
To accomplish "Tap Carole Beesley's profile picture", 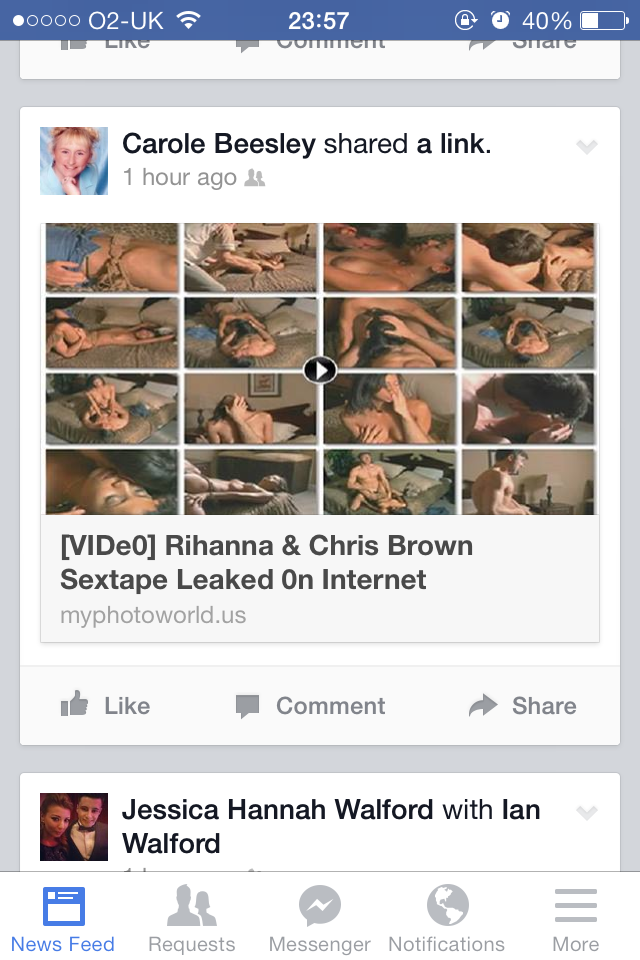I will click(x=74, y=161).
